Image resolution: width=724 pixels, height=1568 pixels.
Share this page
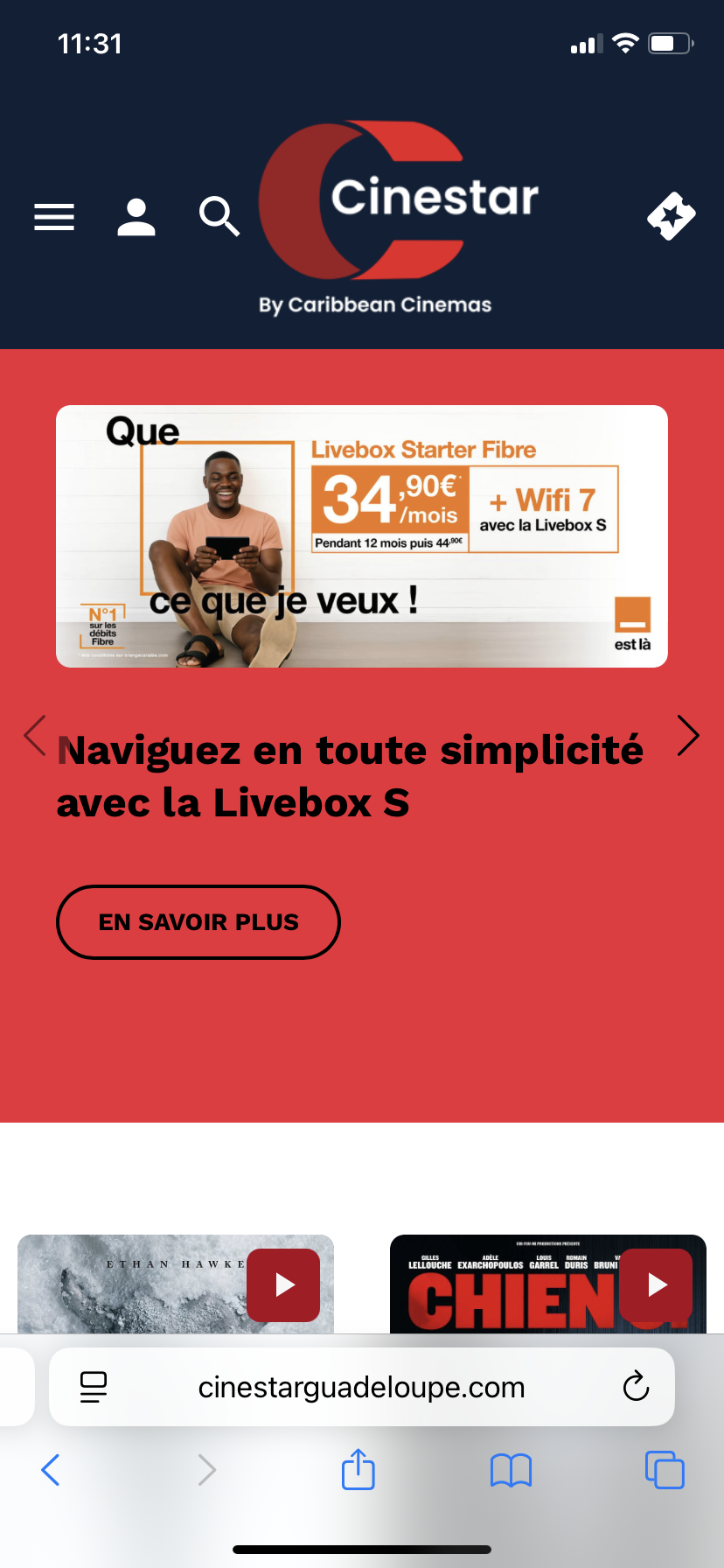[x=359, y=1469]
